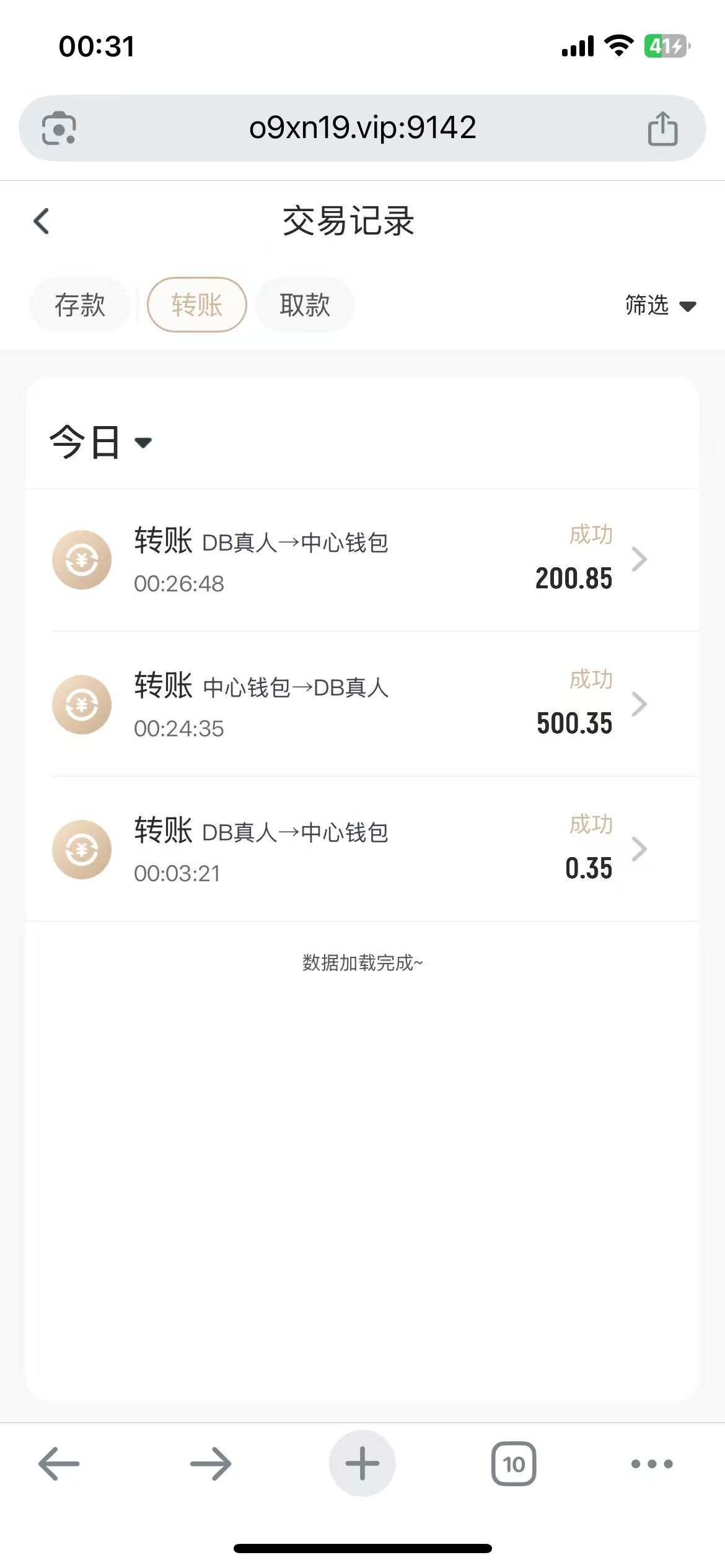Image resolution: width=725 pixels, height=1568 pixels.
Task: Go to previous page with browser back arrow
Action: coord(59,1464)
